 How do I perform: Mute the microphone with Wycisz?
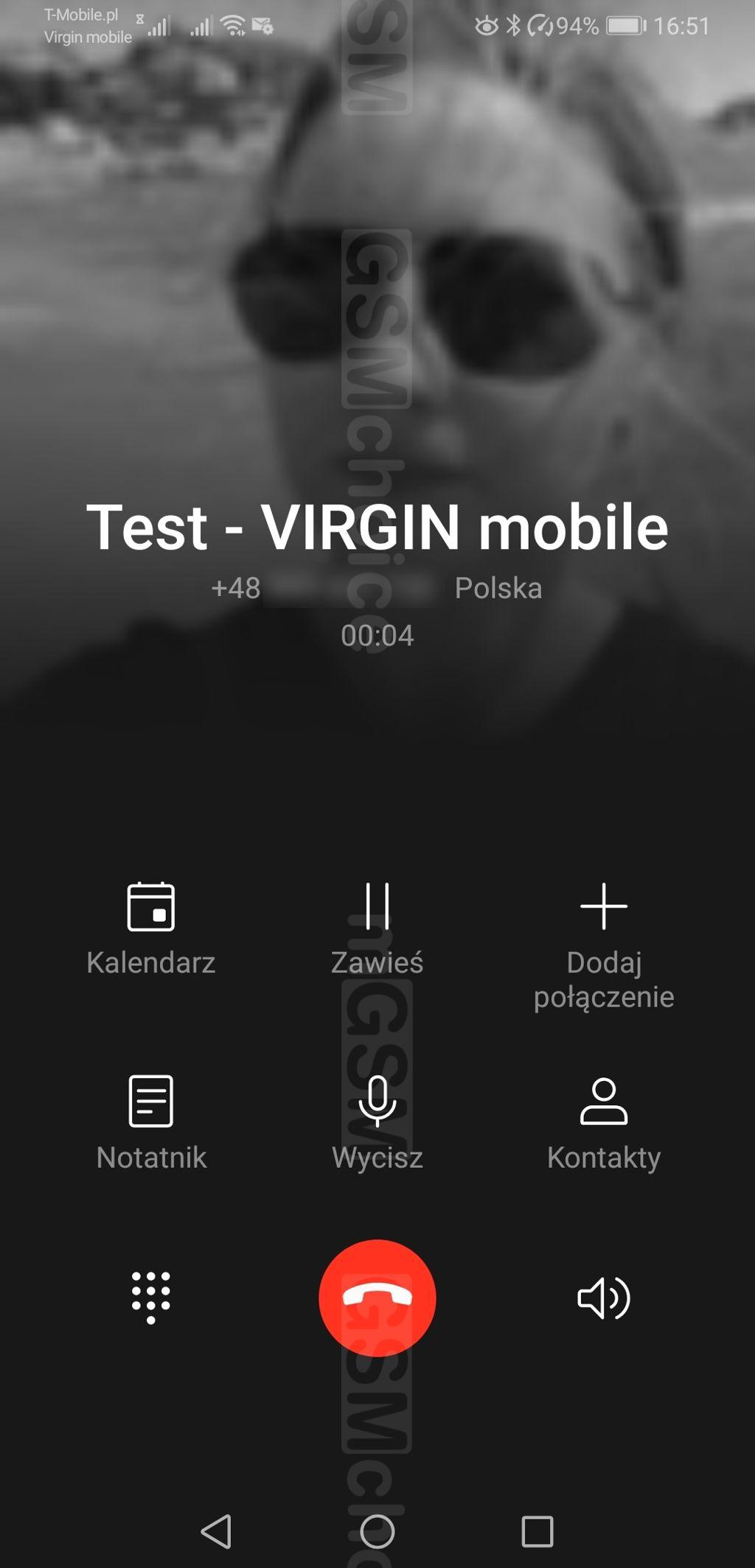377,1123
